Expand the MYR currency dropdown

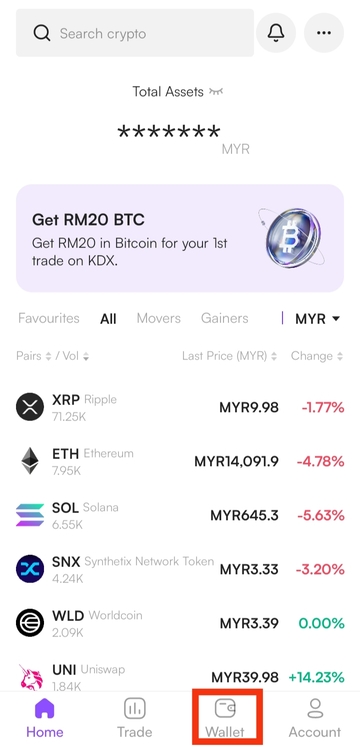pos(318,319)
